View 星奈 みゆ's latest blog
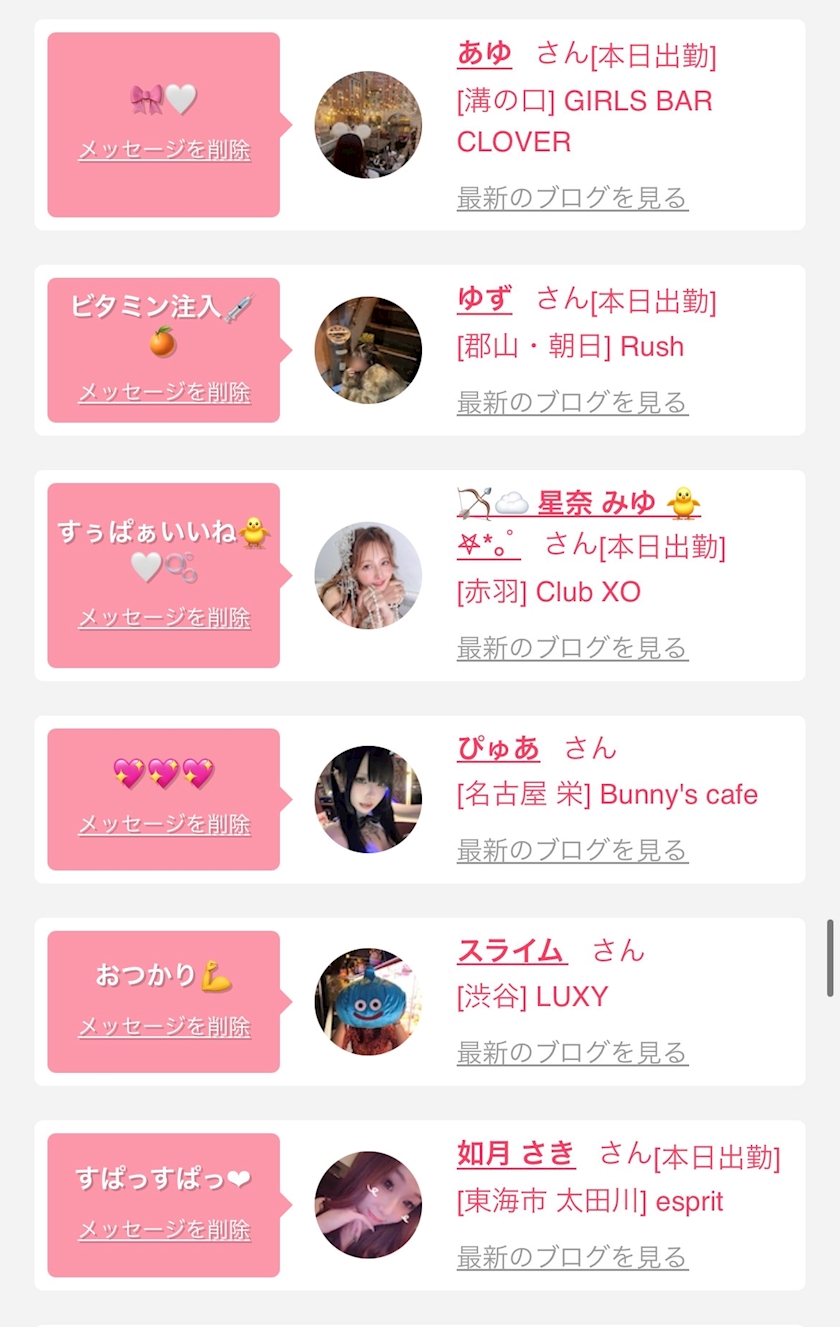This screenshot has width=840, height=1327. pyautogui.click(x=572, y=648)
